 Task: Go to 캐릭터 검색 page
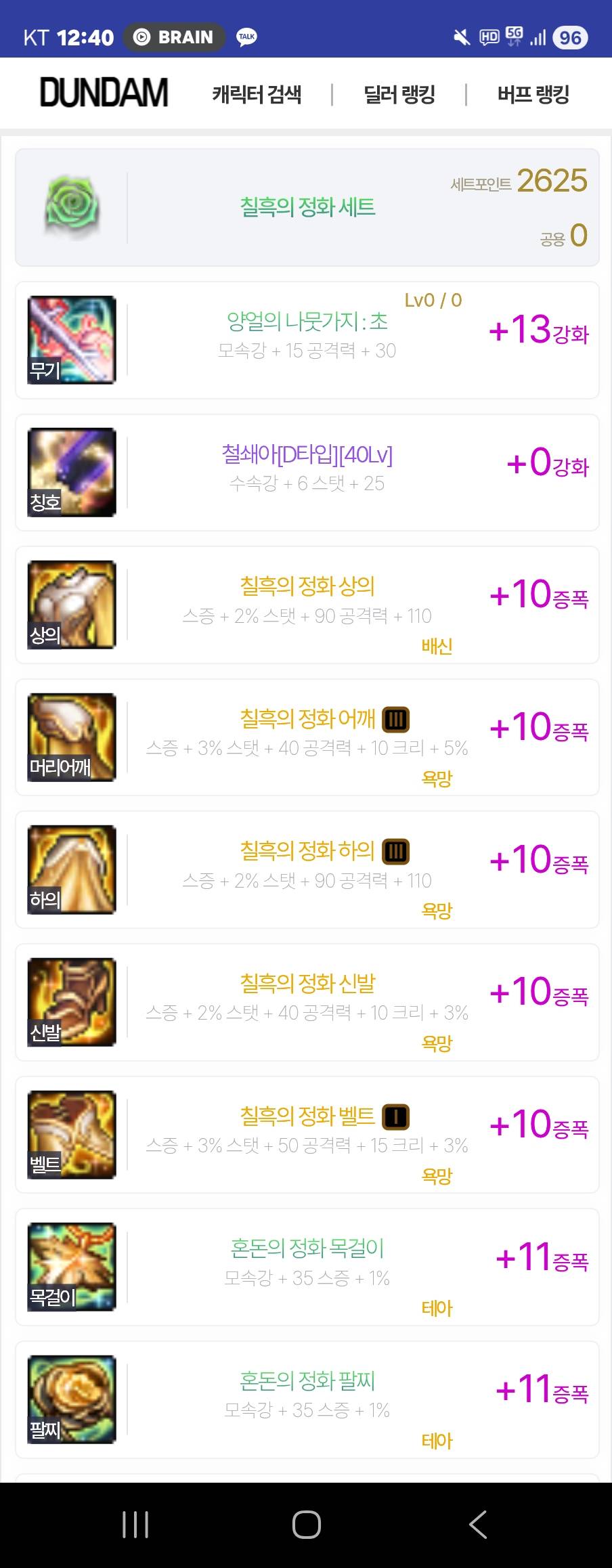257,94
